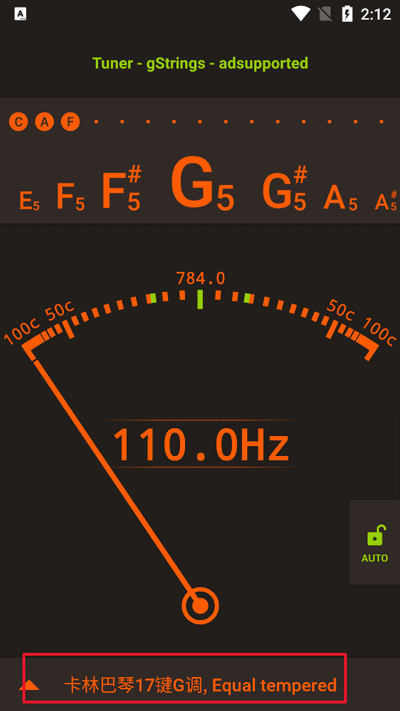
Task: Select the F#5 note
Action: [122, 189]
